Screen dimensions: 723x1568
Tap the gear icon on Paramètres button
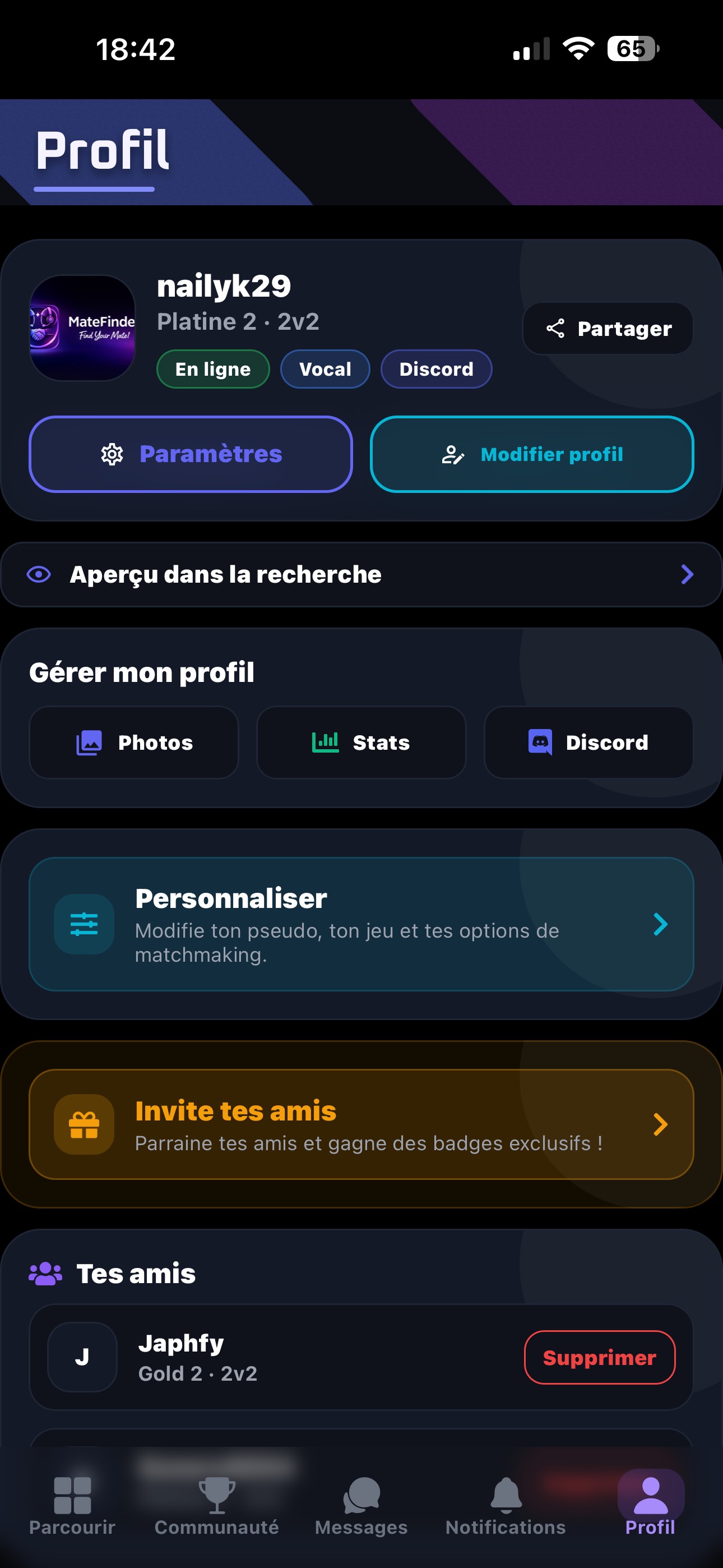point(112,454)
